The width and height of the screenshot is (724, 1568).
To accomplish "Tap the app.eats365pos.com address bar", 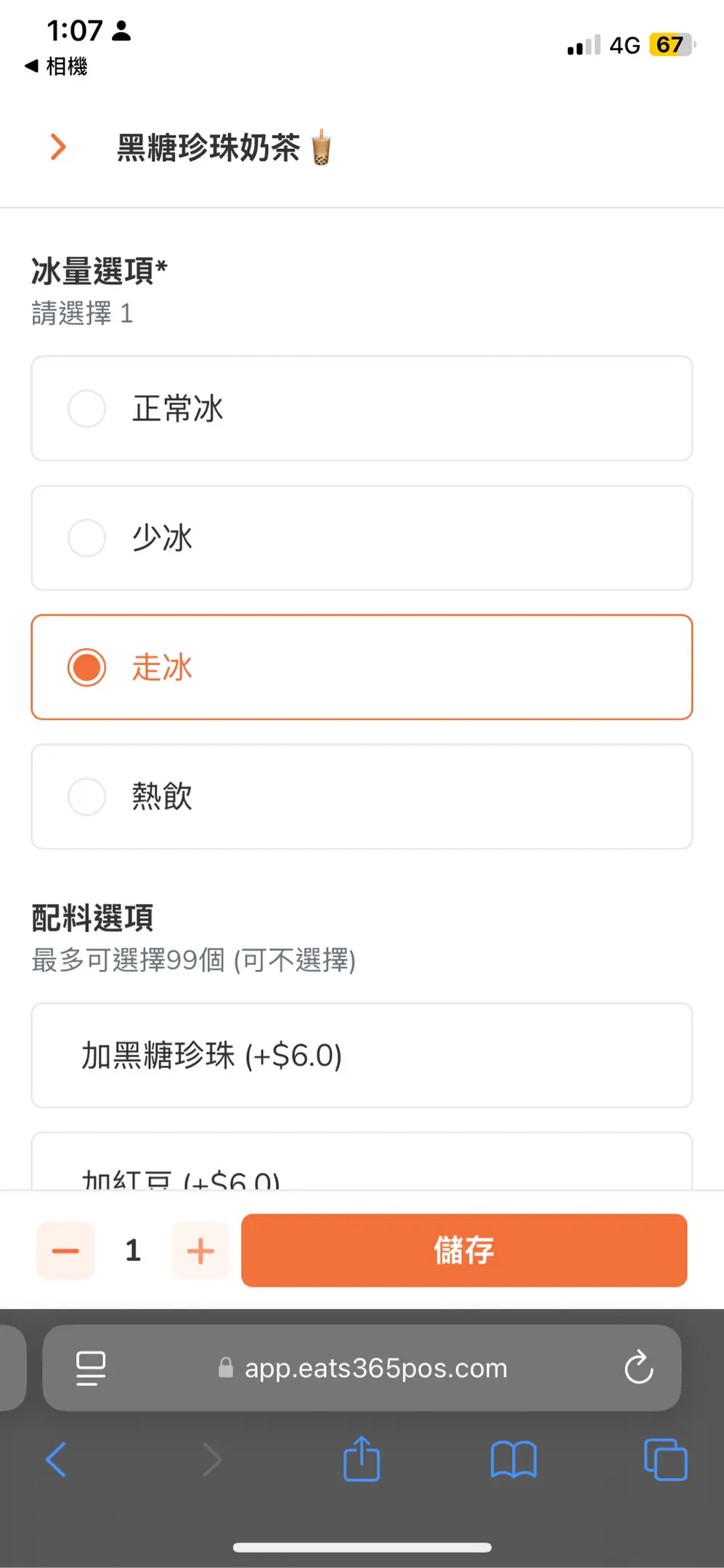I will pos(362,1368).
